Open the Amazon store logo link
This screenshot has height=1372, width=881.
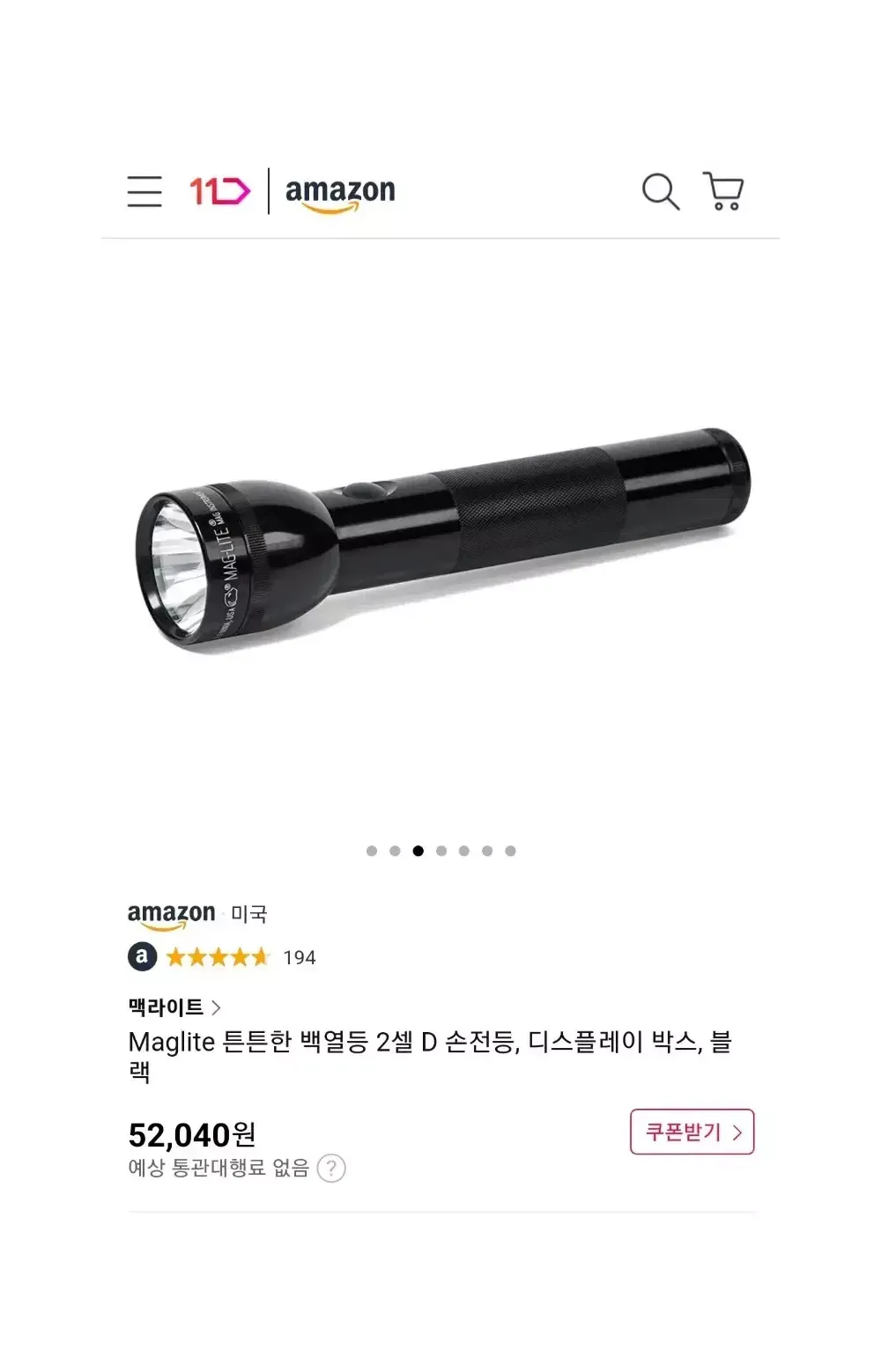click(x=340, y=192)
